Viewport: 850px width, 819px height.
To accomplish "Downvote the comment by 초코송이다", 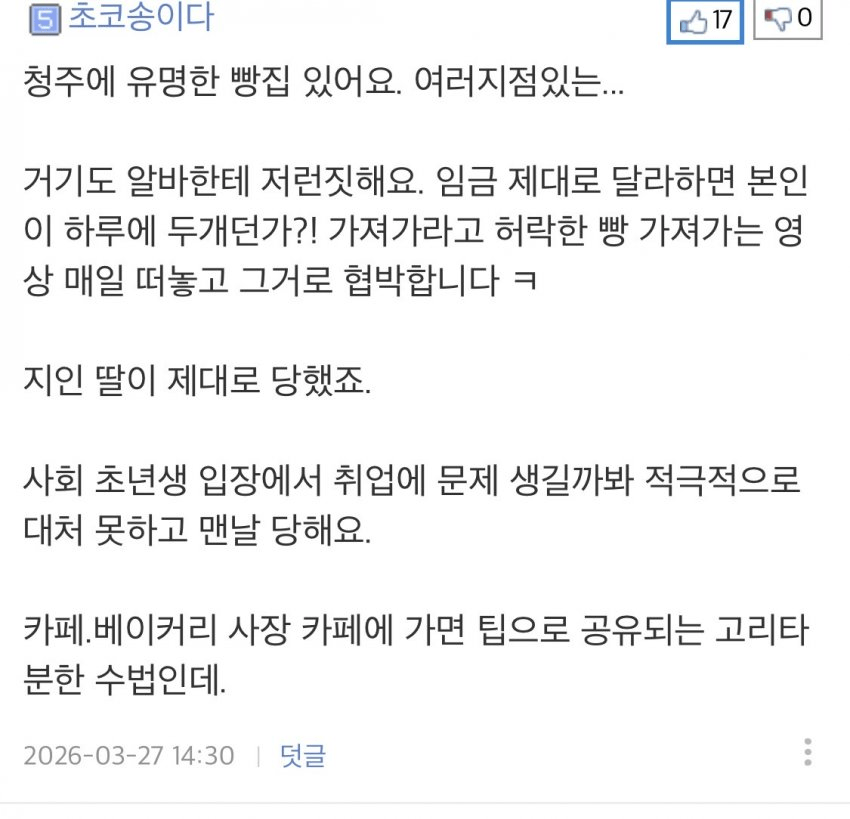I will tap(787, 20).
